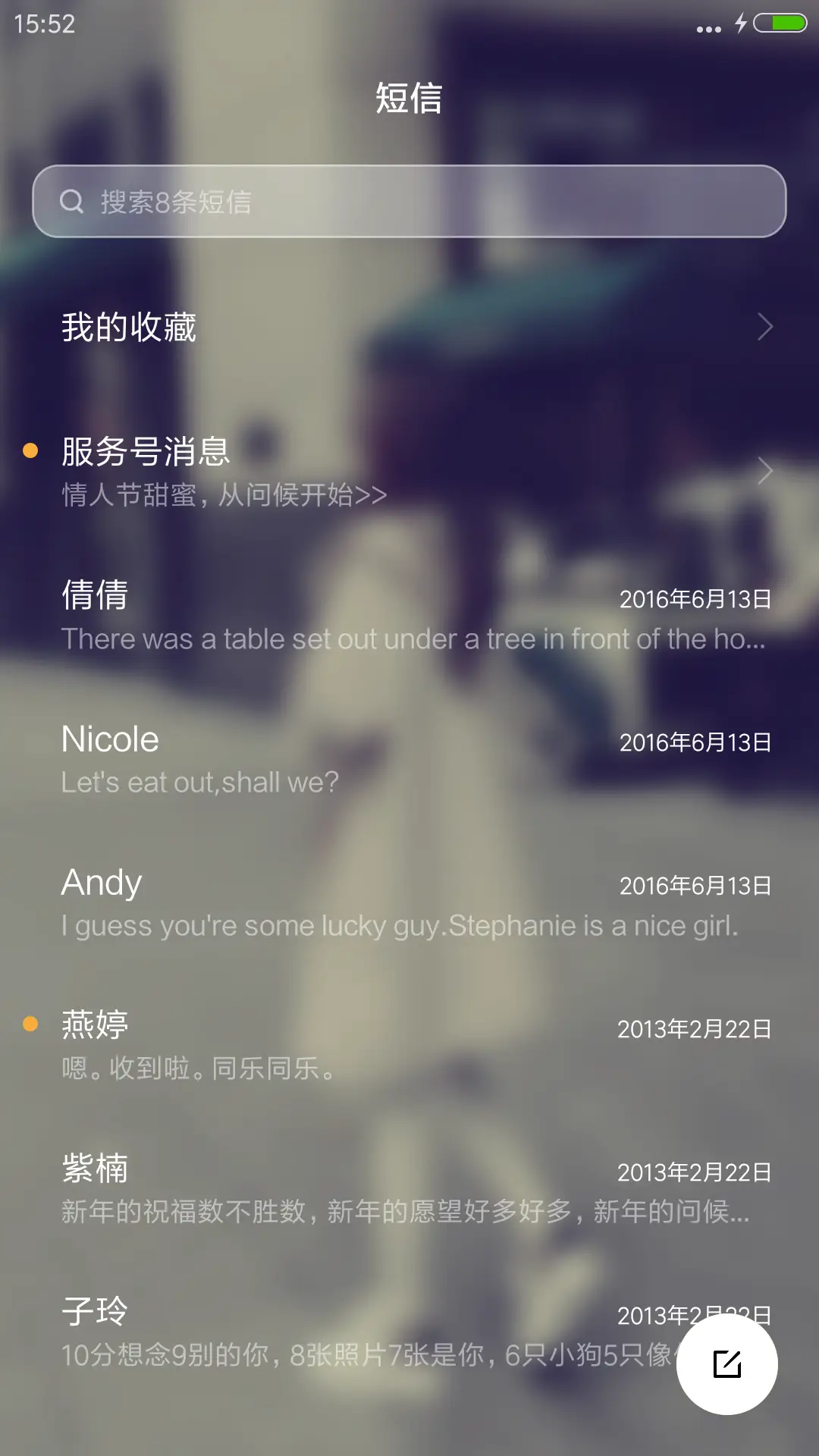Expand 我的收藏 using its chevron
This screenshot has width=819, height=1456.
pyautogui.click(x=766, y=328)
